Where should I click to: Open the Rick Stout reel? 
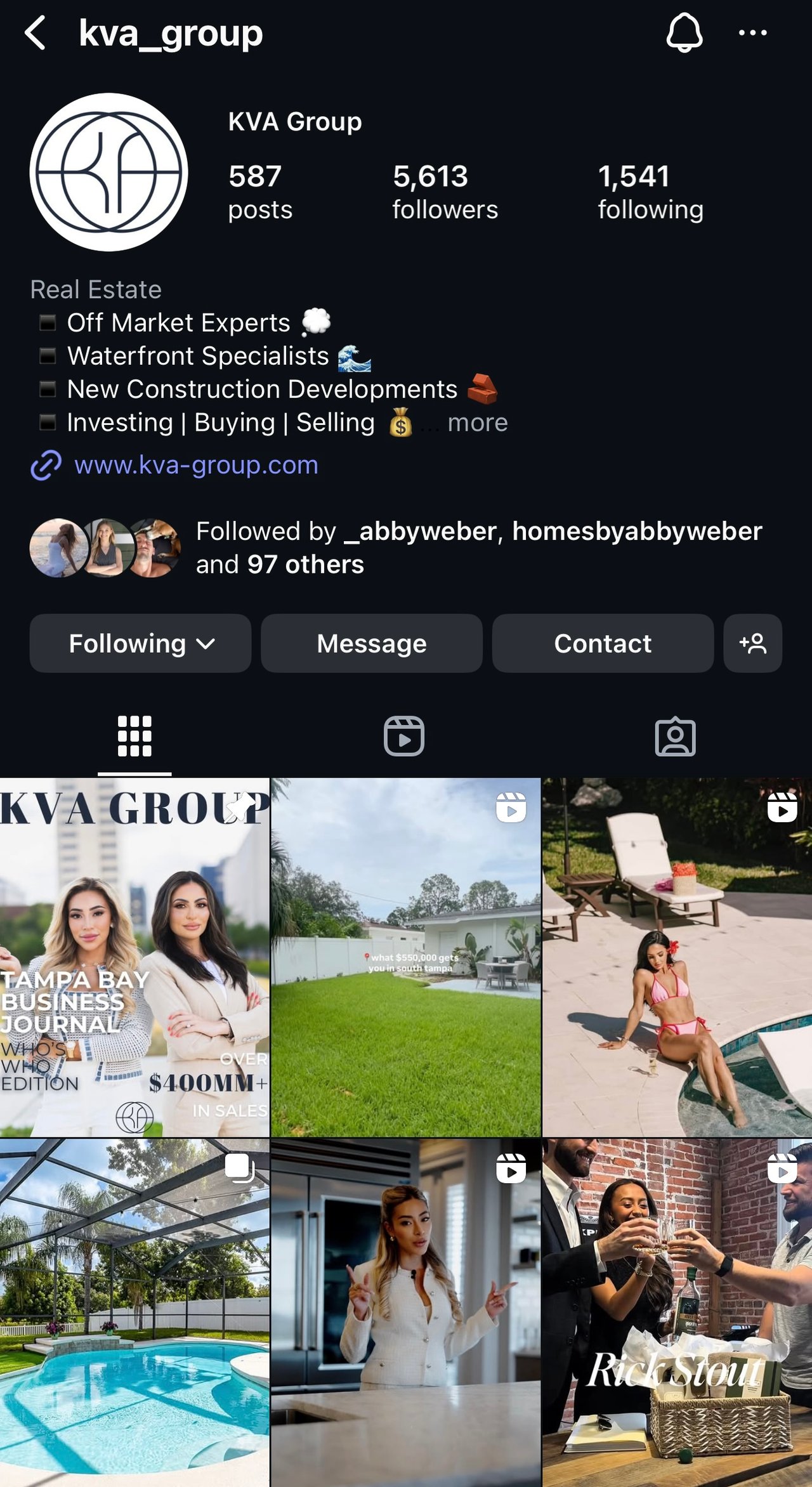click(x=677, y=1313)
